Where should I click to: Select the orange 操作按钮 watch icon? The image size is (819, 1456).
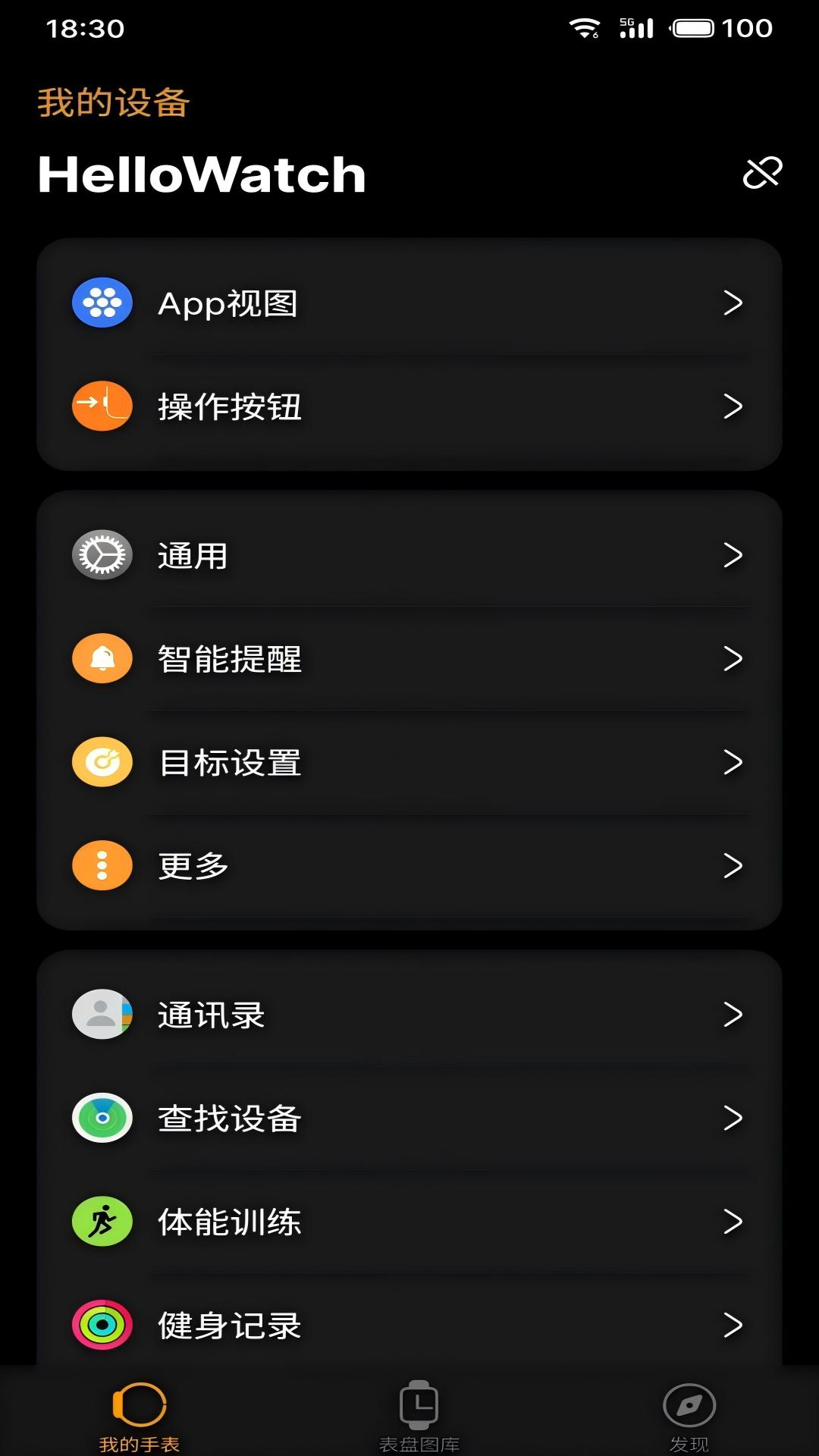101,406
